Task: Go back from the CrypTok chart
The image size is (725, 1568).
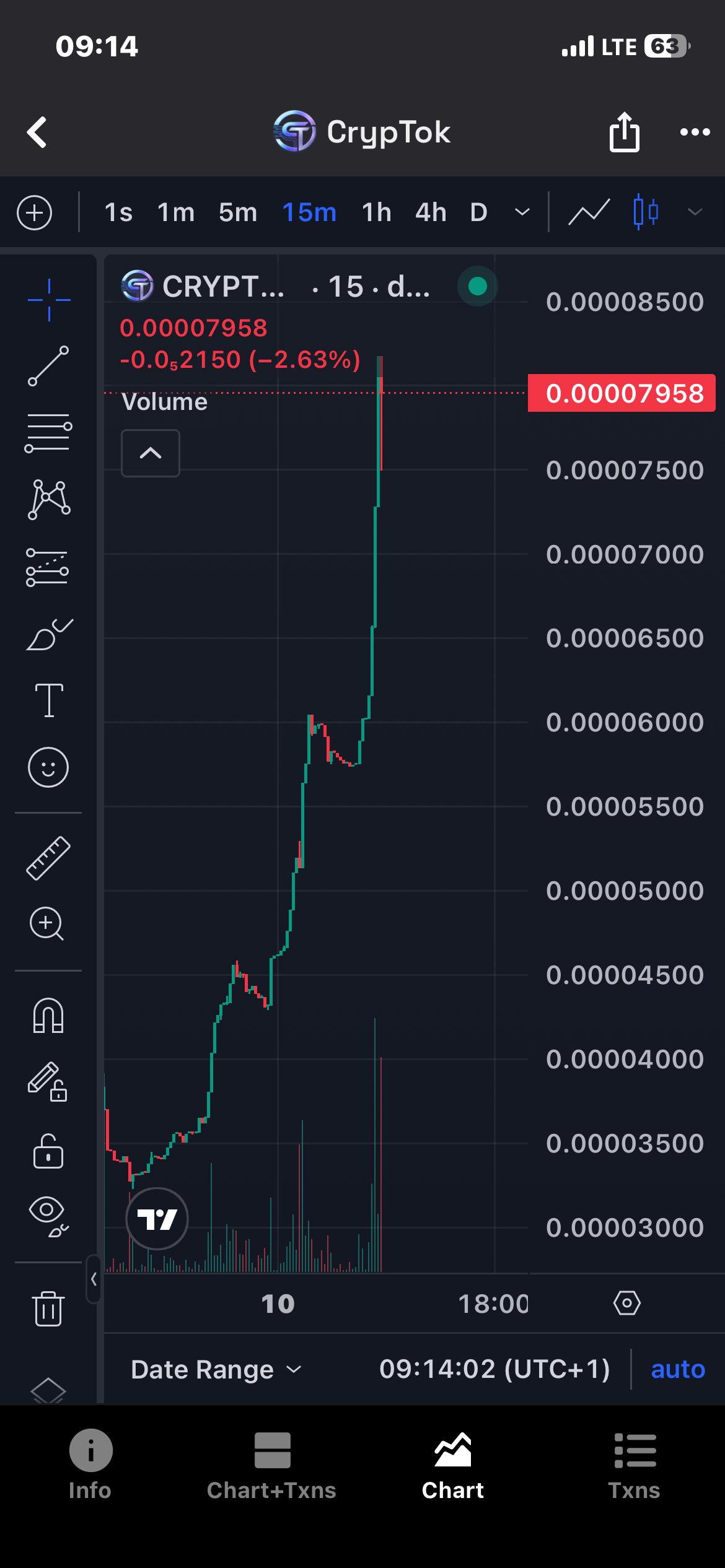Action: [x=37, y=133]
